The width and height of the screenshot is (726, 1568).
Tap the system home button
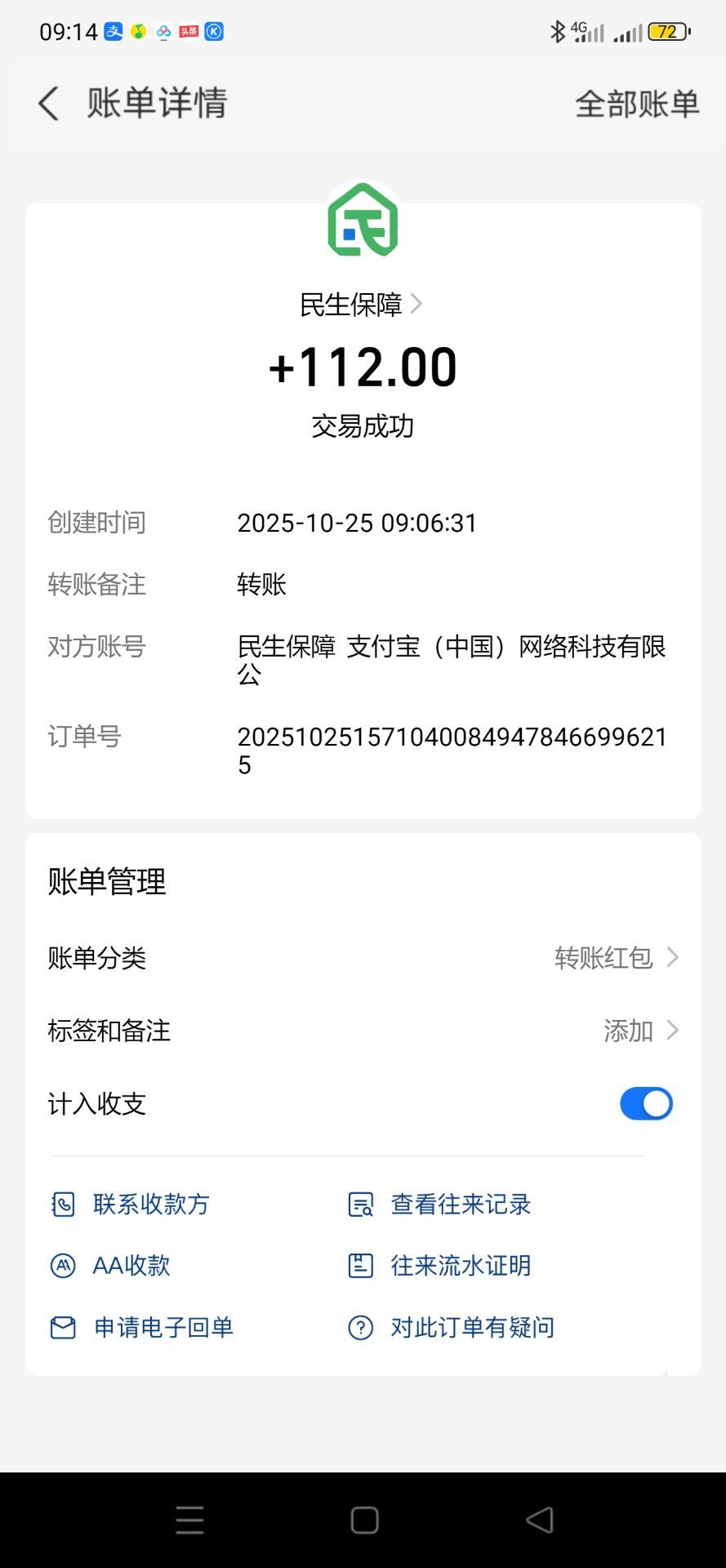[x=364, y=1520]
